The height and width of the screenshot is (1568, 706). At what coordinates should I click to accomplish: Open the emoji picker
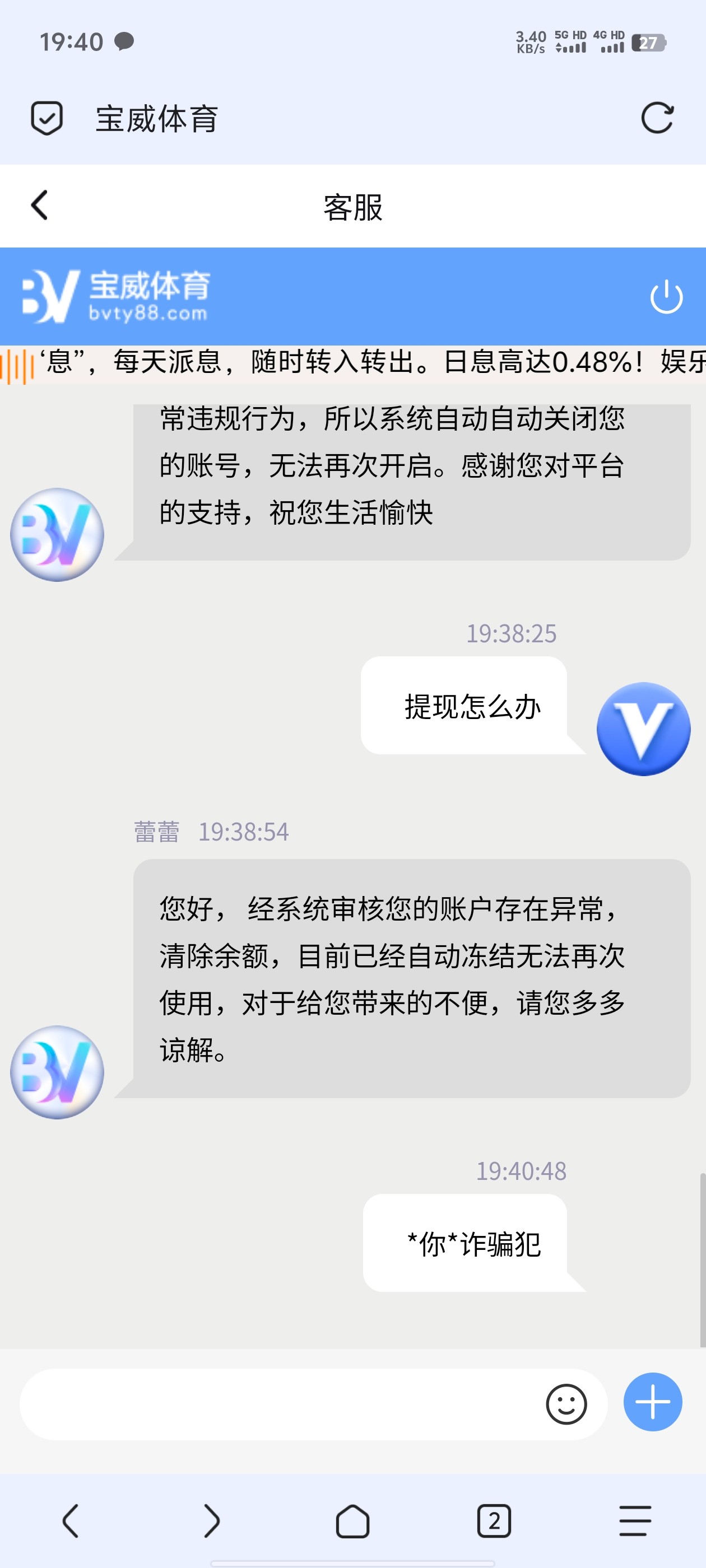tap(566, 1404)
